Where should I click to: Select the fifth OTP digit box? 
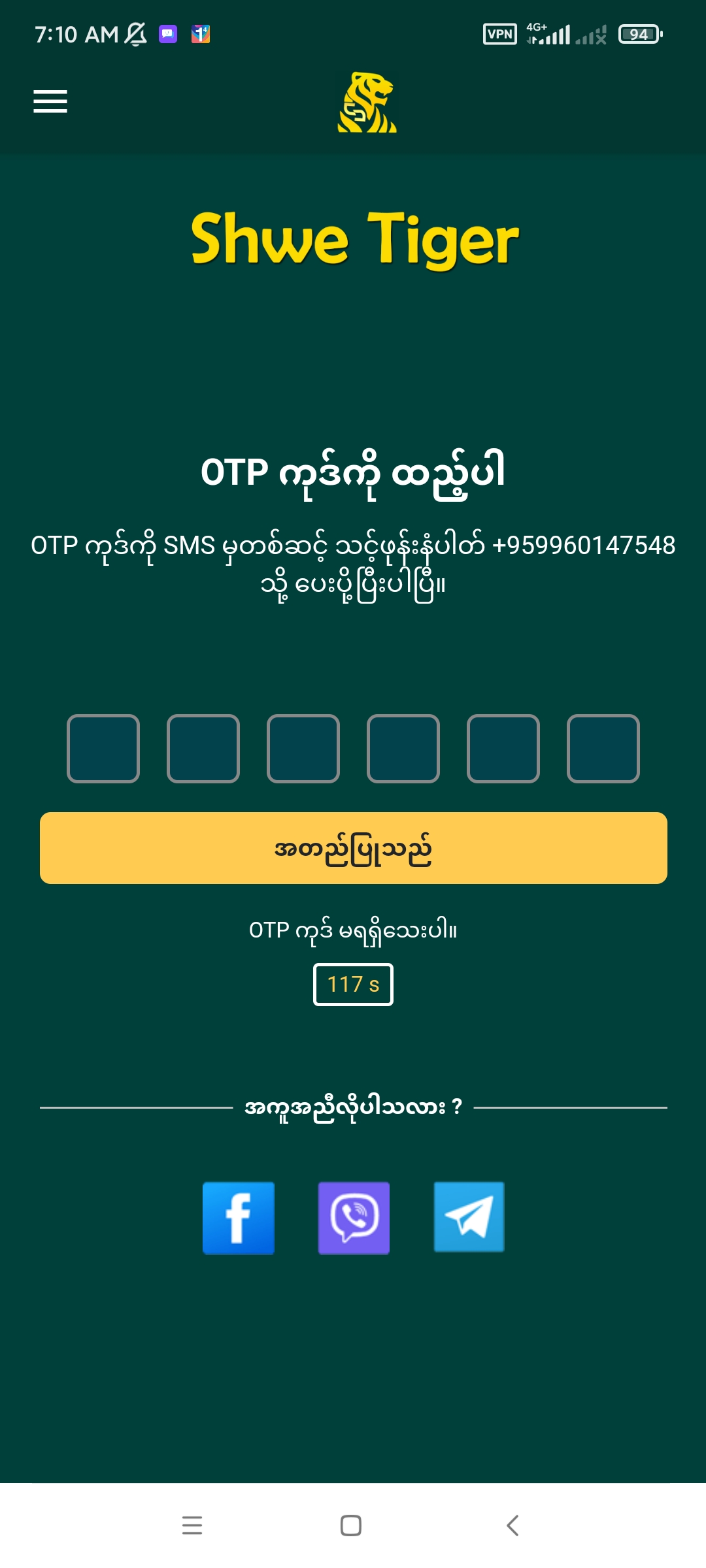(503, 749)
